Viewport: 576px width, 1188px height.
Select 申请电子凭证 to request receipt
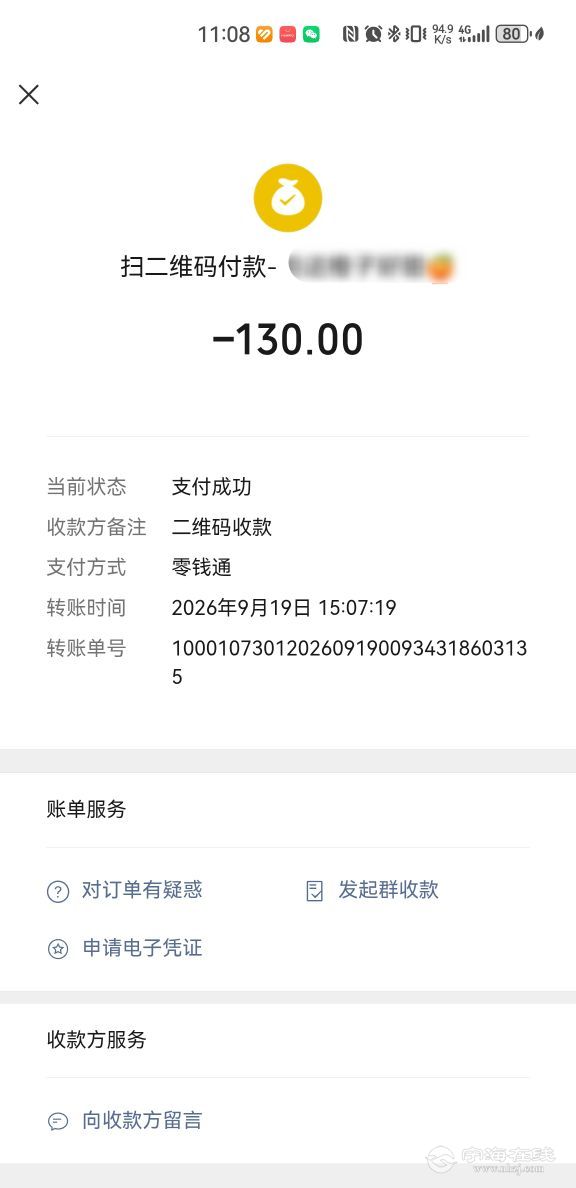[x=125, y=948]
